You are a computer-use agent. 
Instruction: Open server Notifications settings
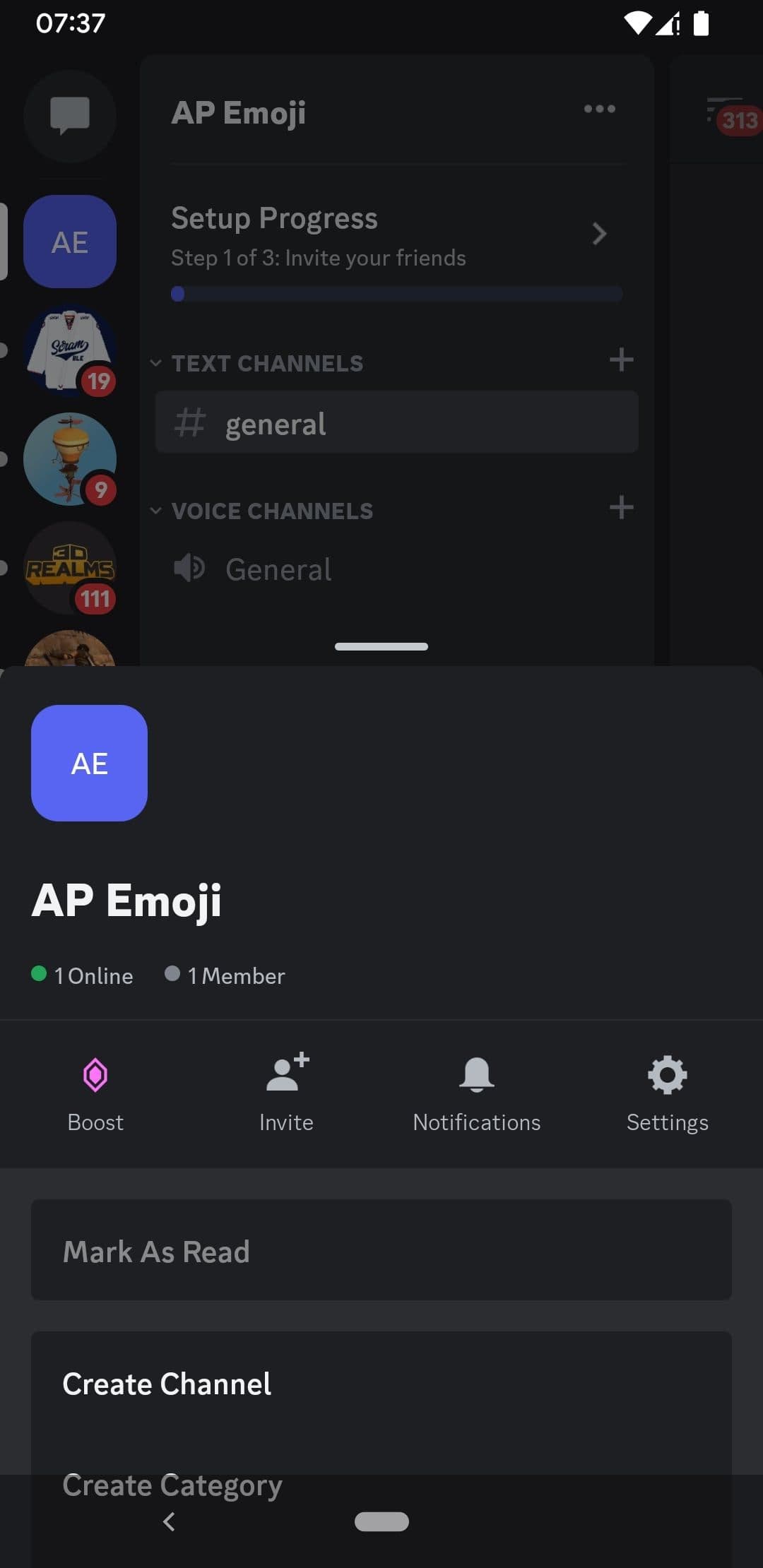[477, 1093]
